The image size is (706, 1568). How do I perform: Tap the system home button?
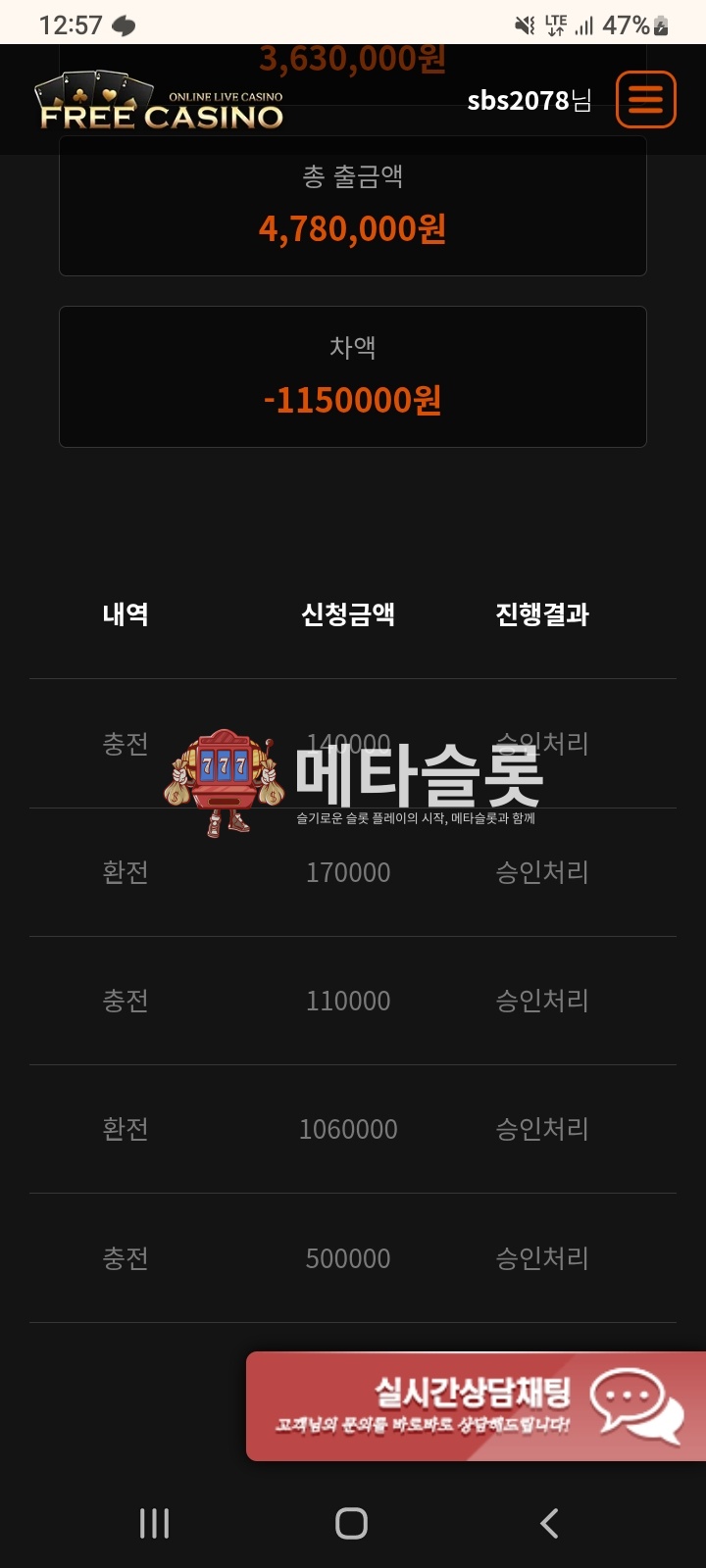(351, 1523)
